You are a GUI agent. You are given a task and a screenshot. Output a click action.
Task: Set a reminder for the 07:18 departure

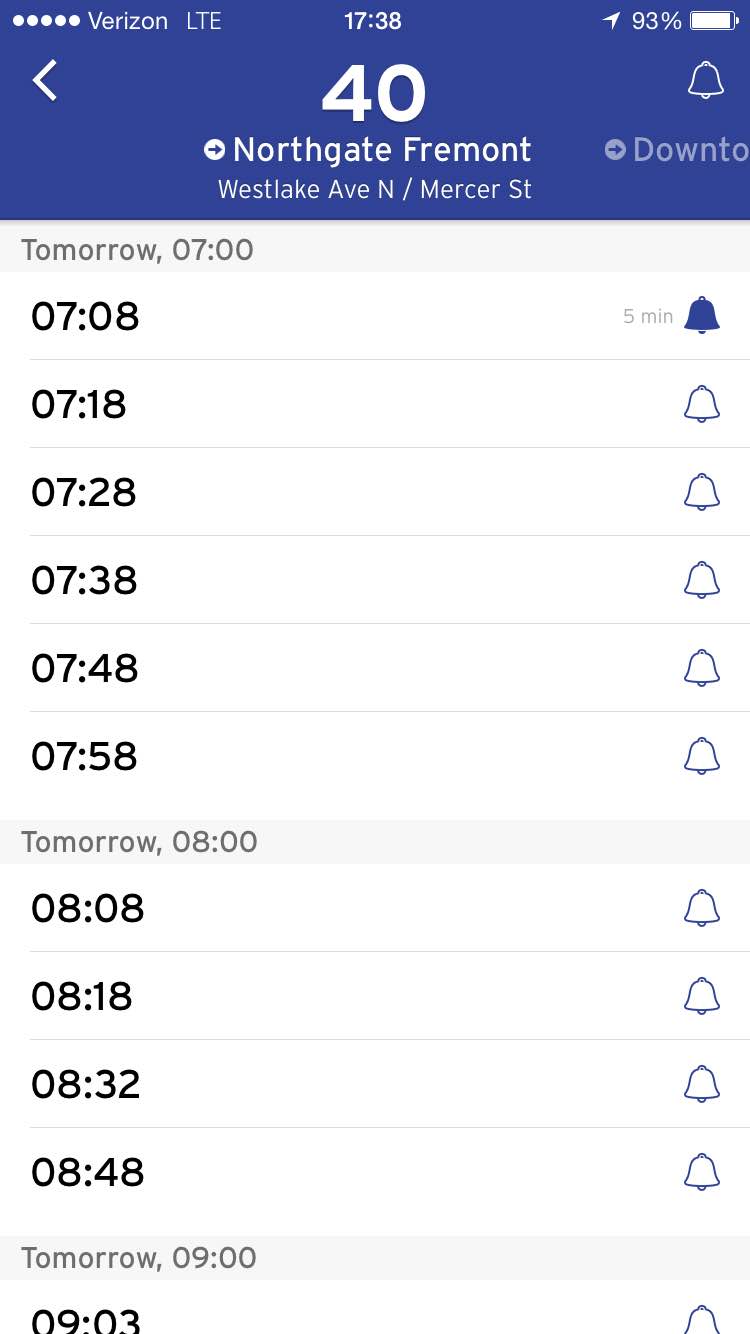[702, 404]
